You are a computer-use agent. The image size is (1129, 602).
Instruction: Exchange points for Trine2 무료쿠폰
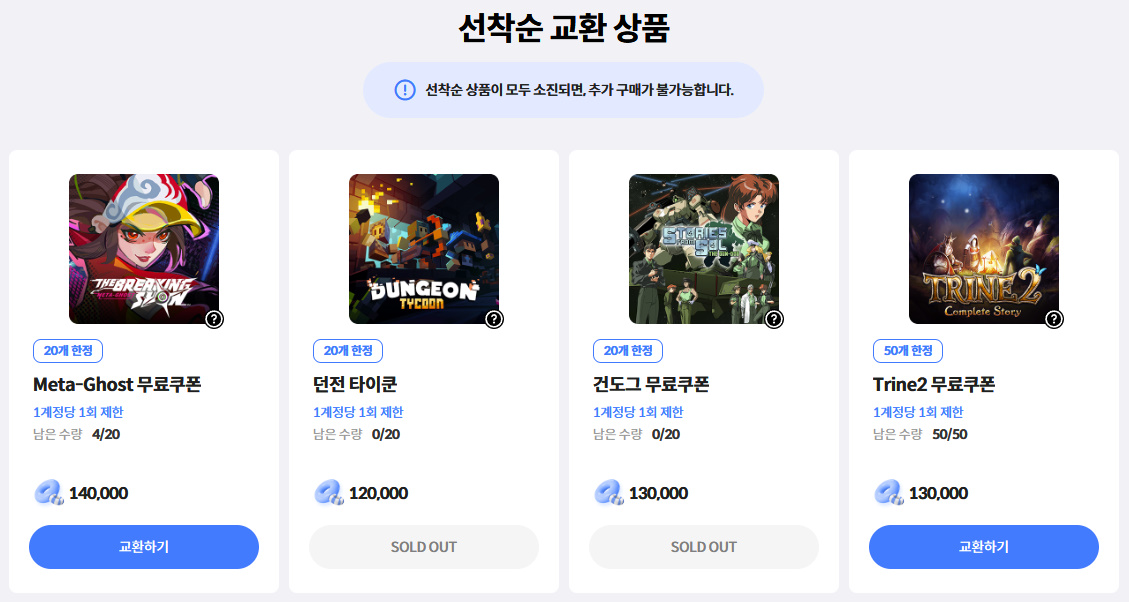pos(983,547)
